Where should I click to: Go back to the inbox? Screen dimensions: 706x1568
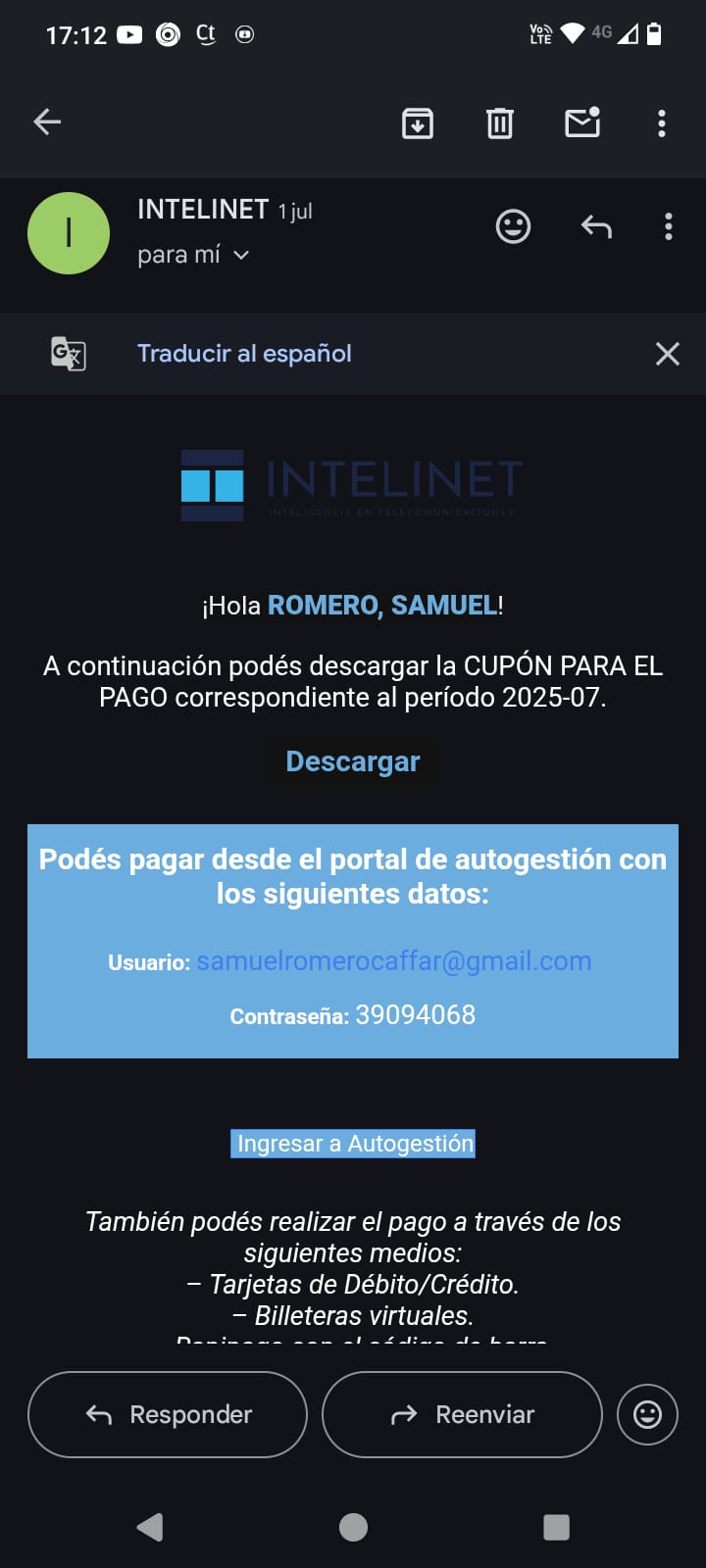[x=47, y=122]
